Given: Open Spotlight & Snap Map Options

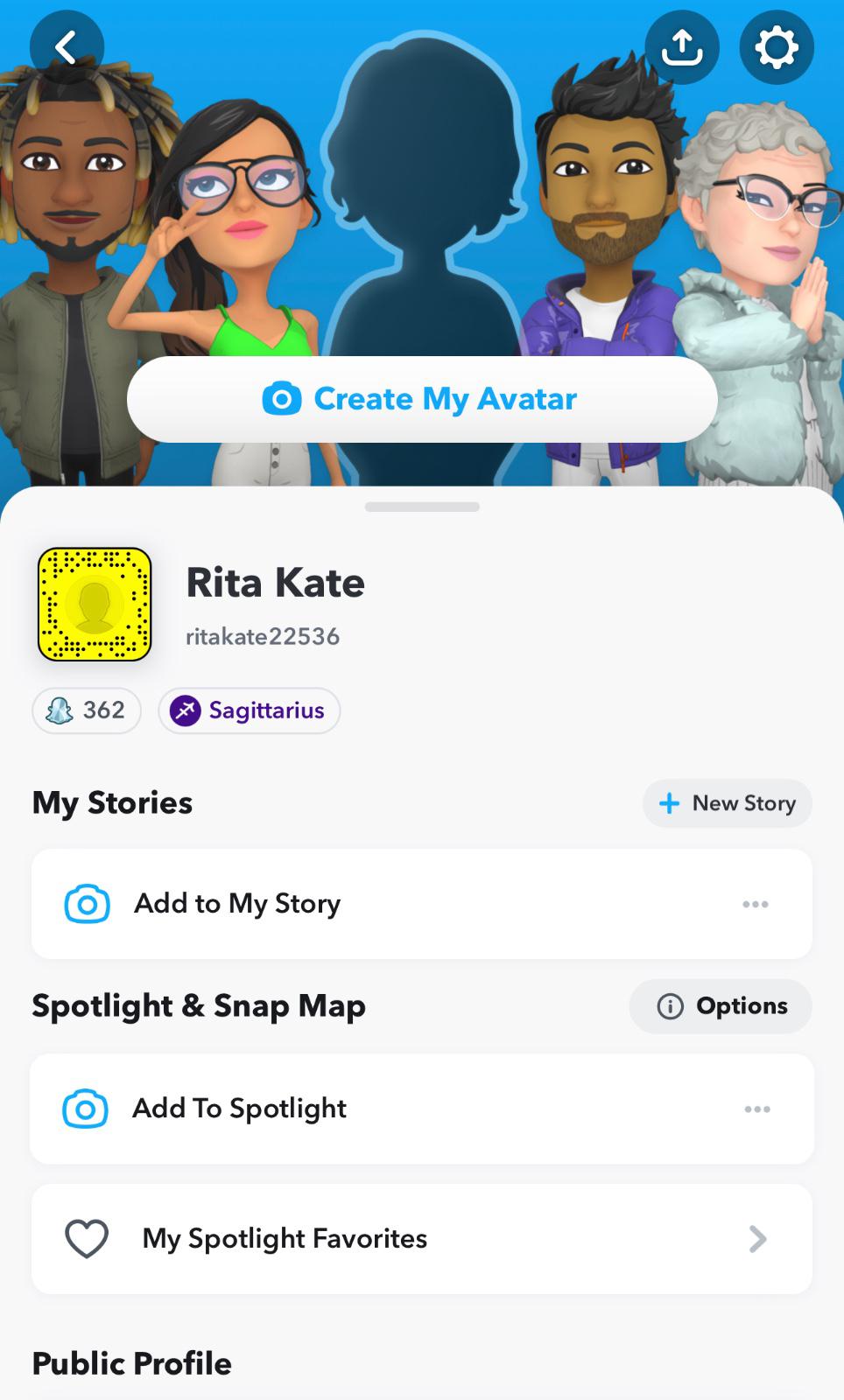Looking at the screenshot, I should pyautogui.click(x=721, y=1006).
